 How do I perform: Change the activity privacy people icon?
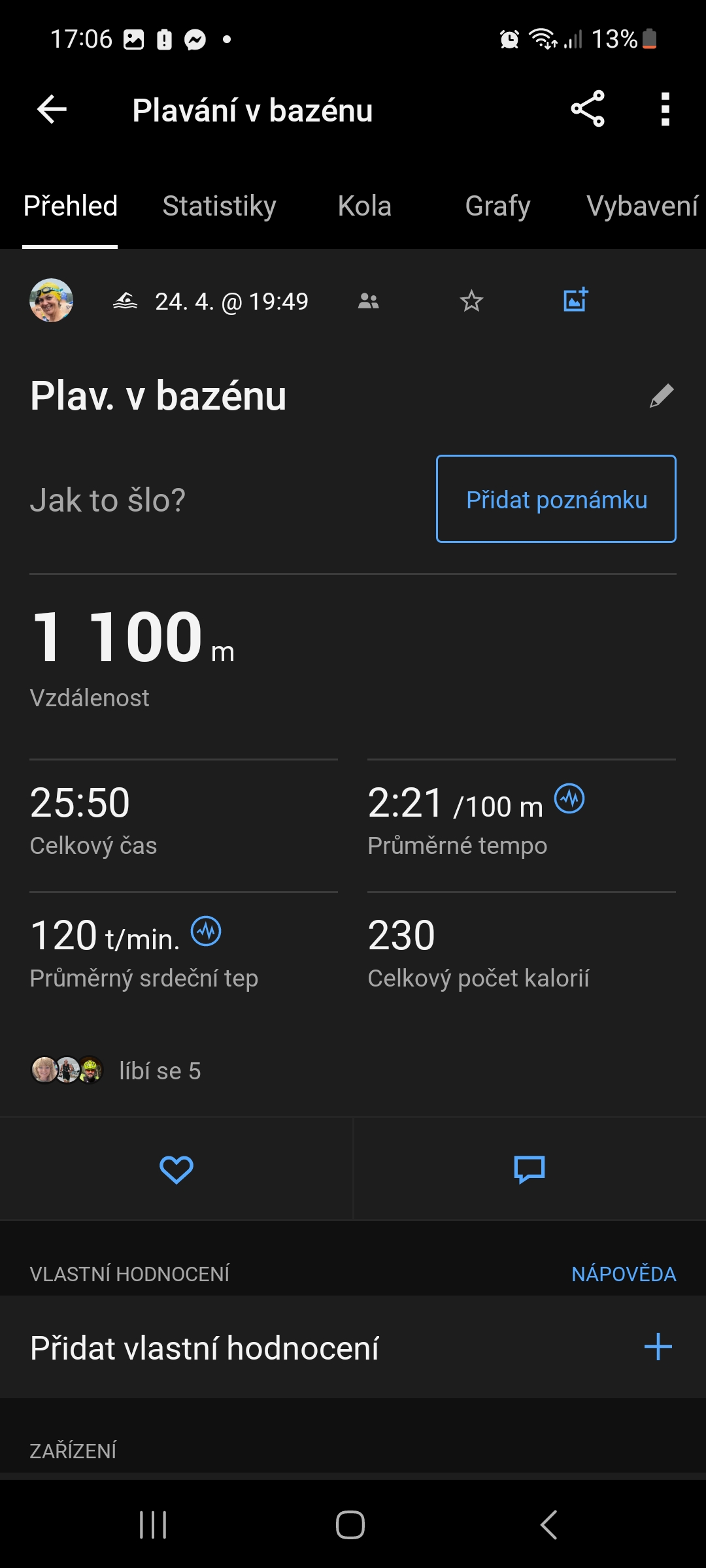pyautogui.click(x=368, y=301)
